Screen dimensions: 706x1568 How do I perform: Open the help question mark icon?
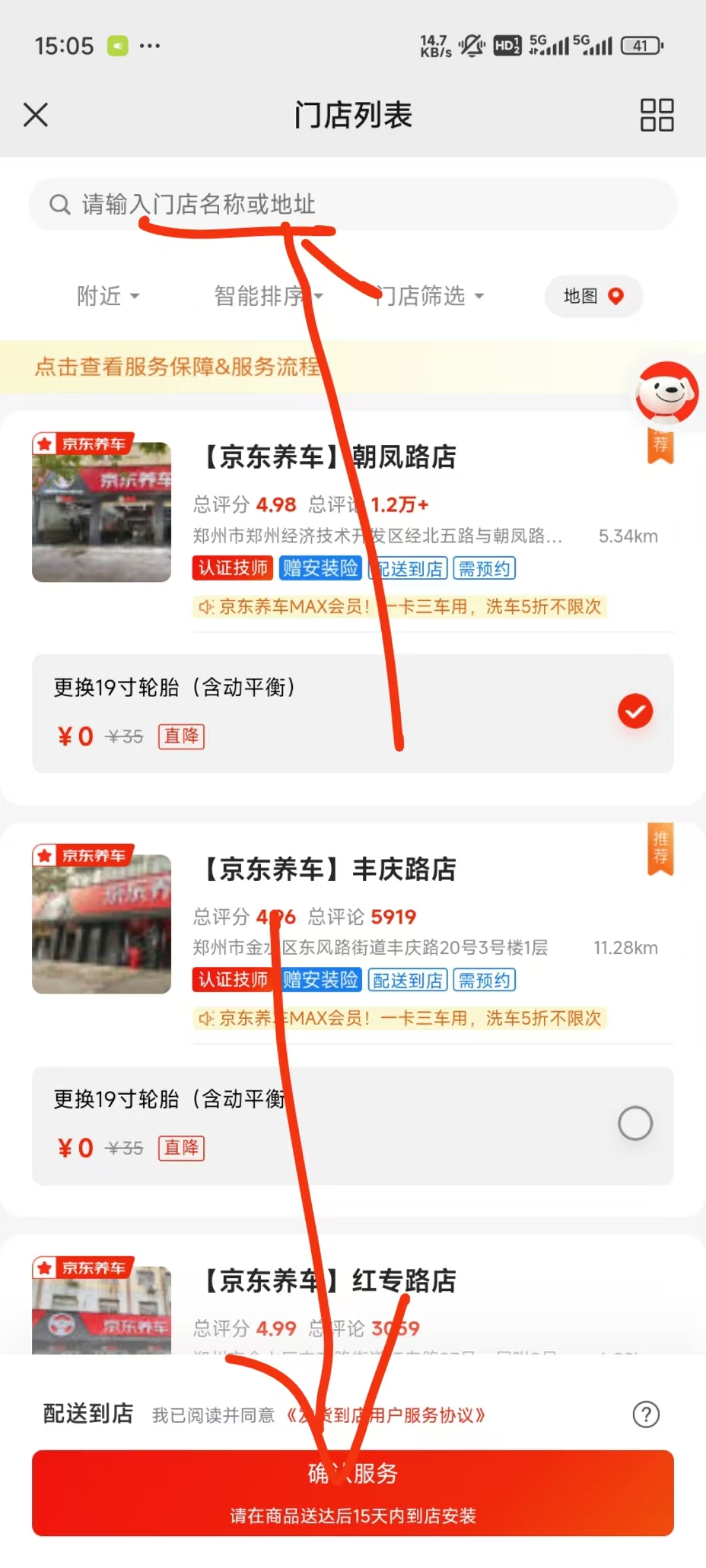click(x=646, y=1415)
